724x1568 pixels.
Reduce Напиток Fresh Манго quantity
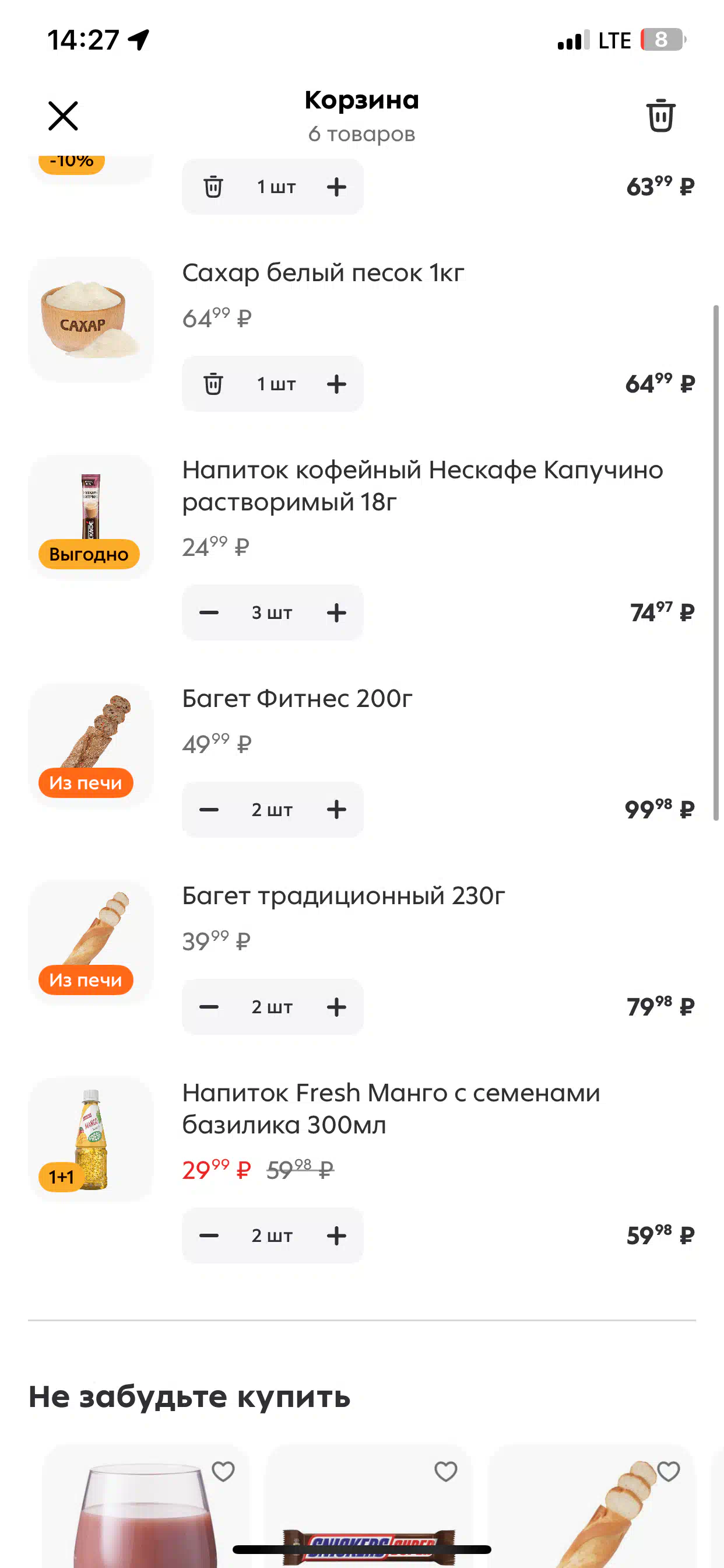point(209,1235)
